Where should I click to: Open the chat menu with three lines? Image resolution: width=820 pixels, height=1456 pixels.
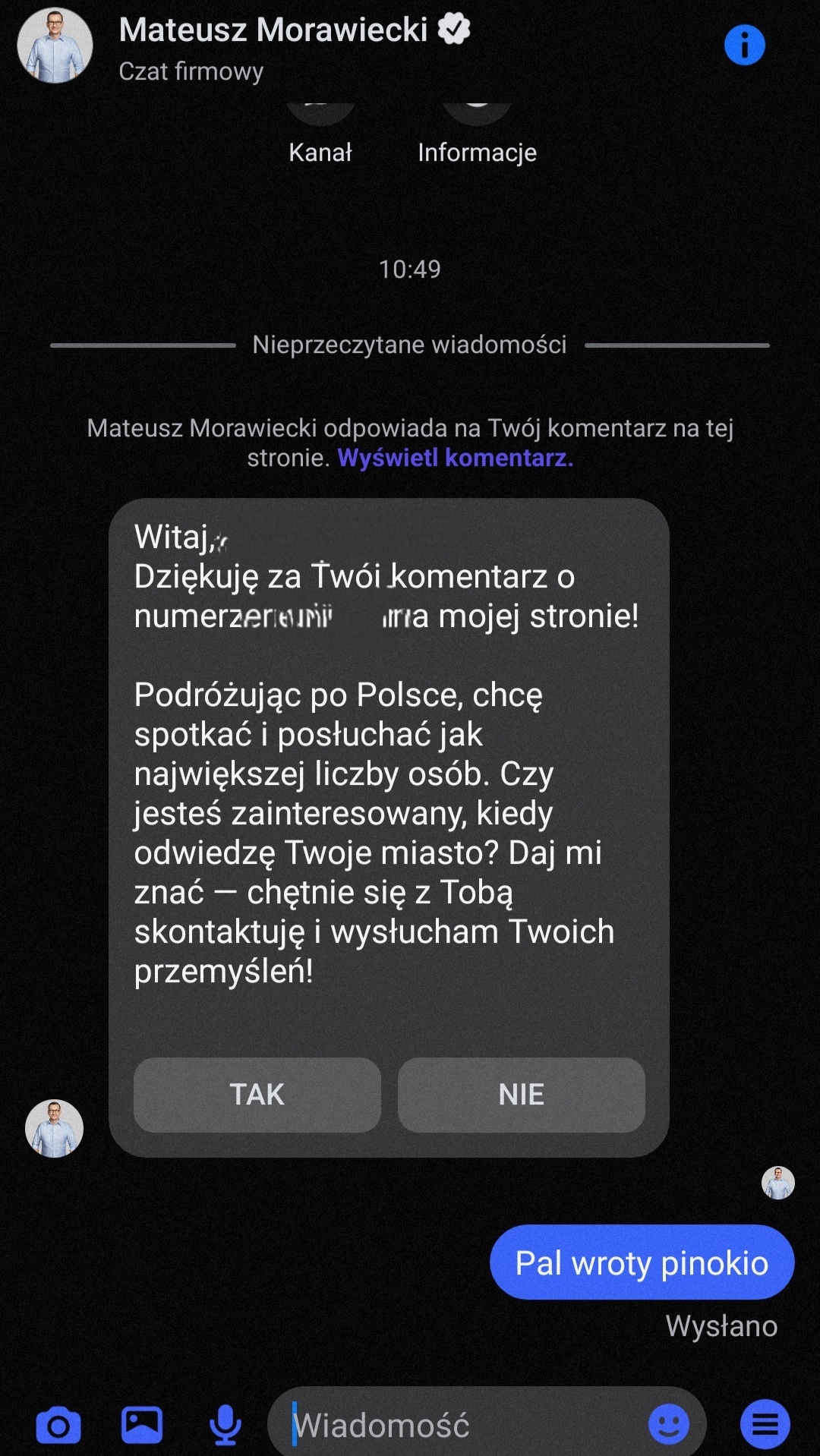tap(765, 1424)
